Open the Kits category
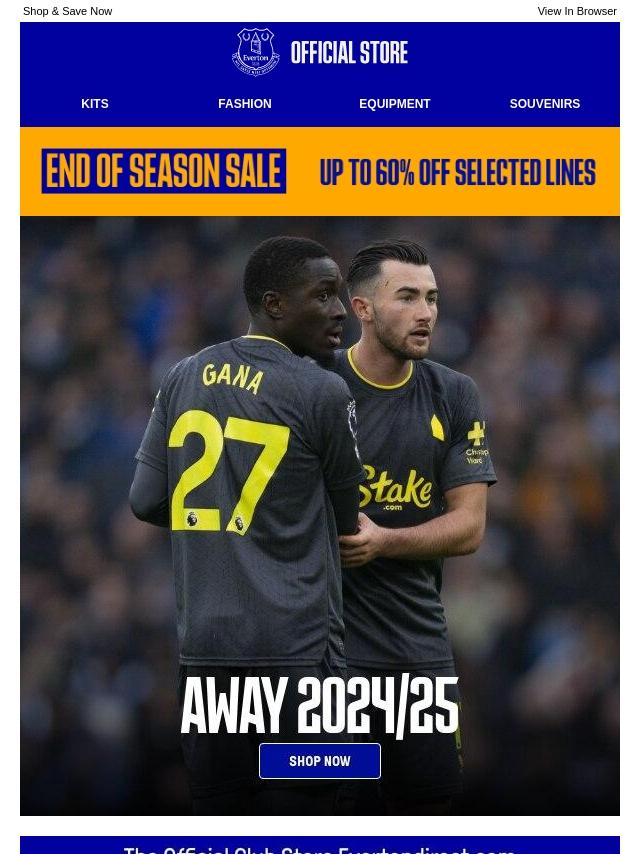Viewport: 640px width, 854px height. [94, 104]
